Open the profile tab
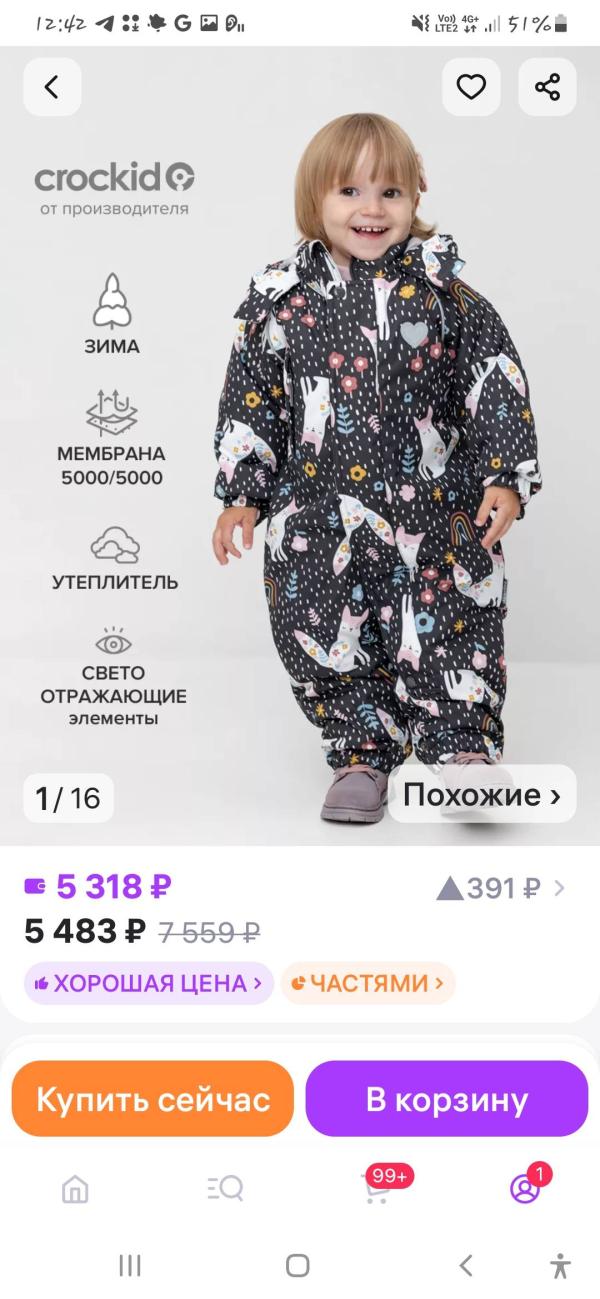The height and width of the screenshot is (1299, 600). coord(524,1188)
